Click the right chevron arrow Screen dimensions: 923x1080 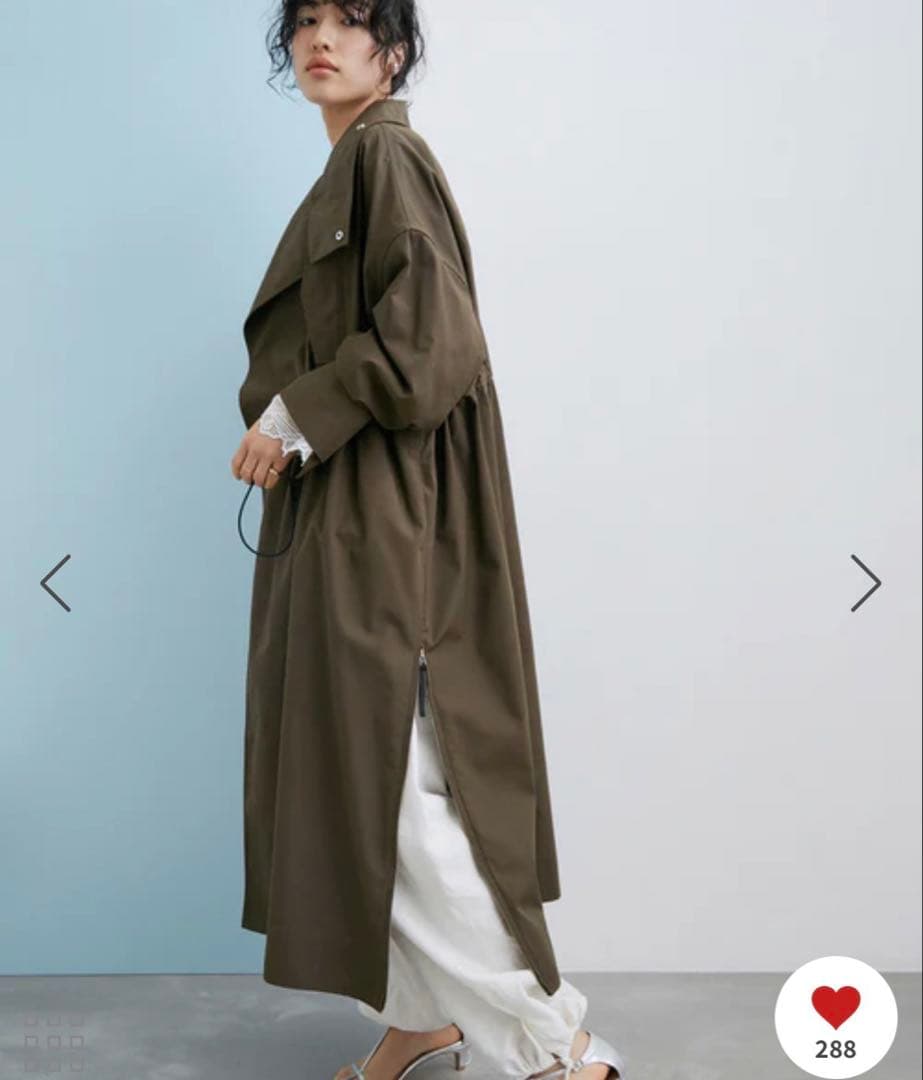click(866, 583)
